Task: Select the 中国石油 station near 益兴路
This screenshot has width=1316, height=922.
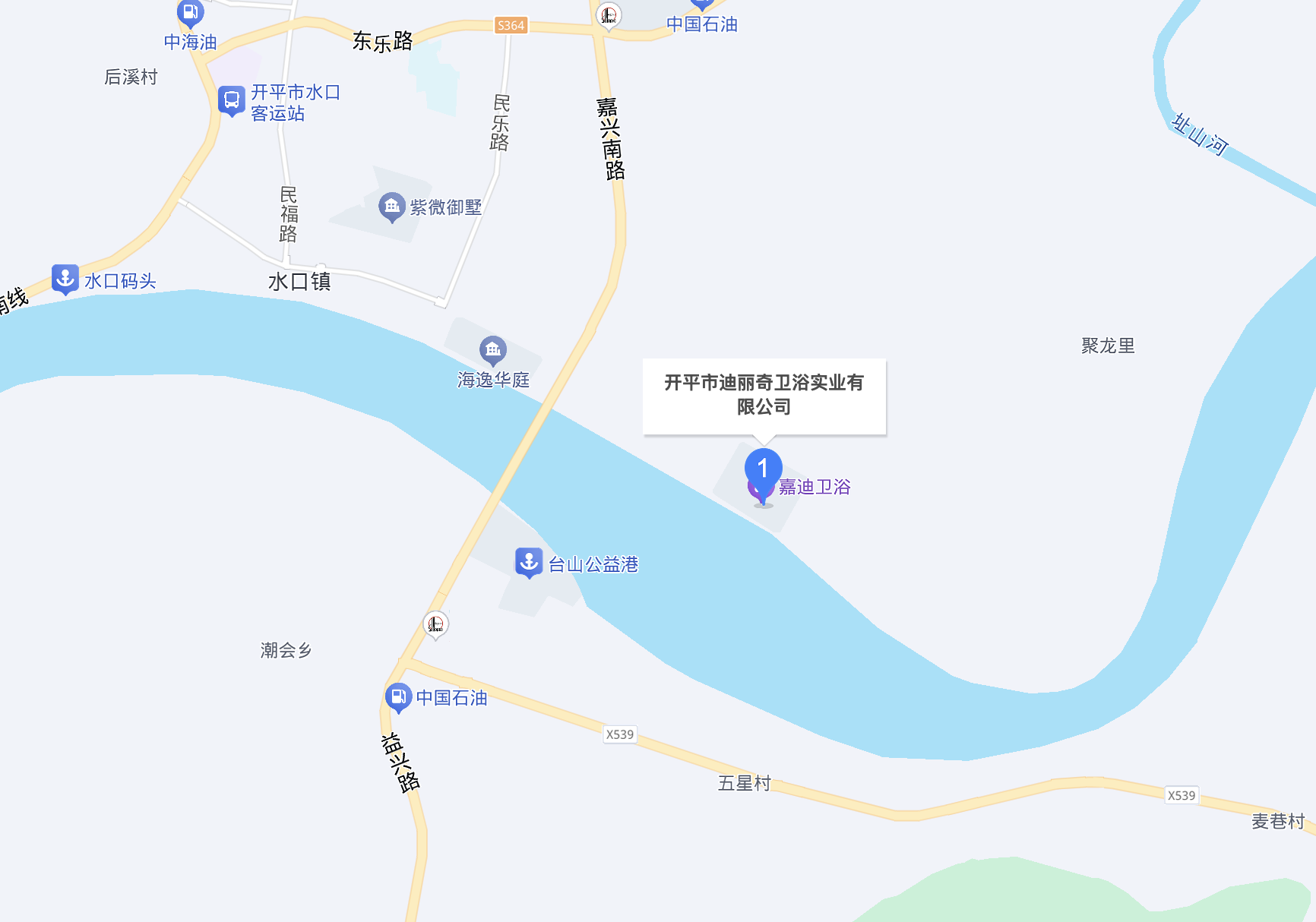Action: tap(398, 696)
